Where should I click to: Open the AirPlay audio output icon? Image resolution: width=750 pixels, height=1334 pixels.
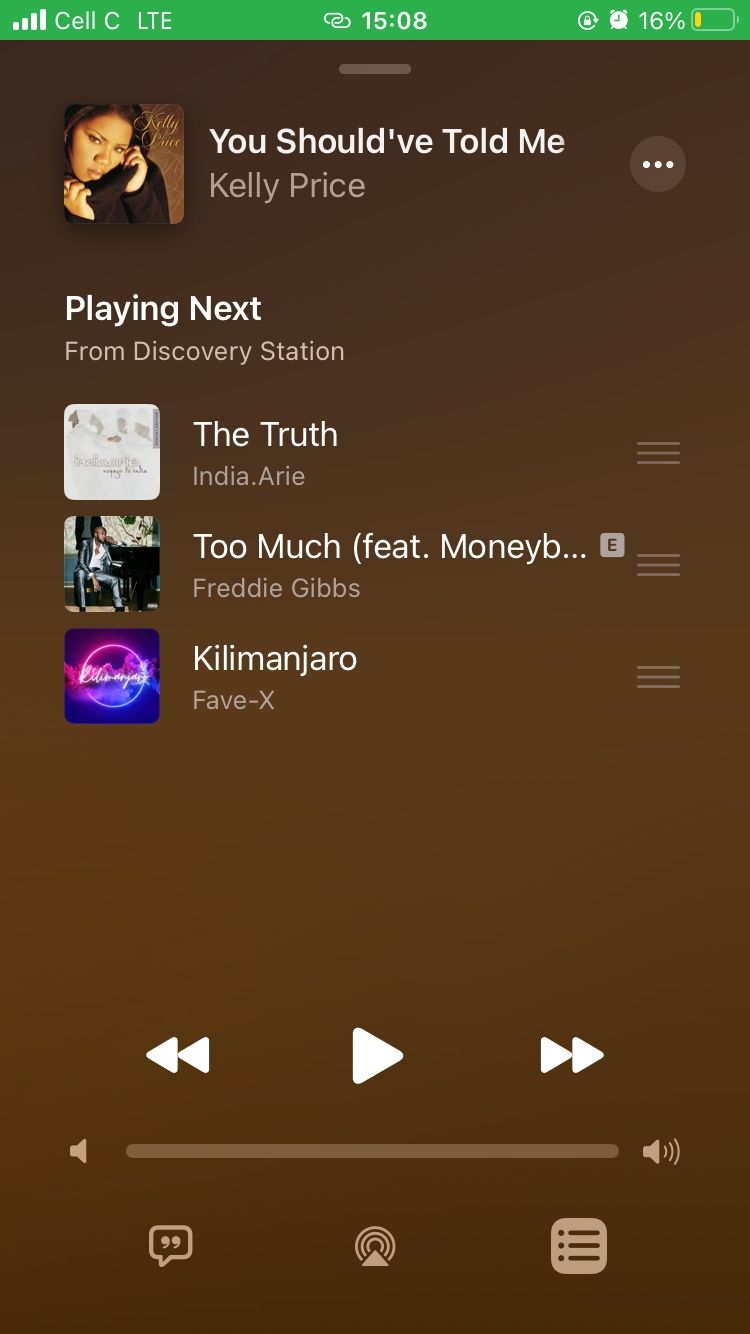pyautogui.click(x=374, y=1246)
